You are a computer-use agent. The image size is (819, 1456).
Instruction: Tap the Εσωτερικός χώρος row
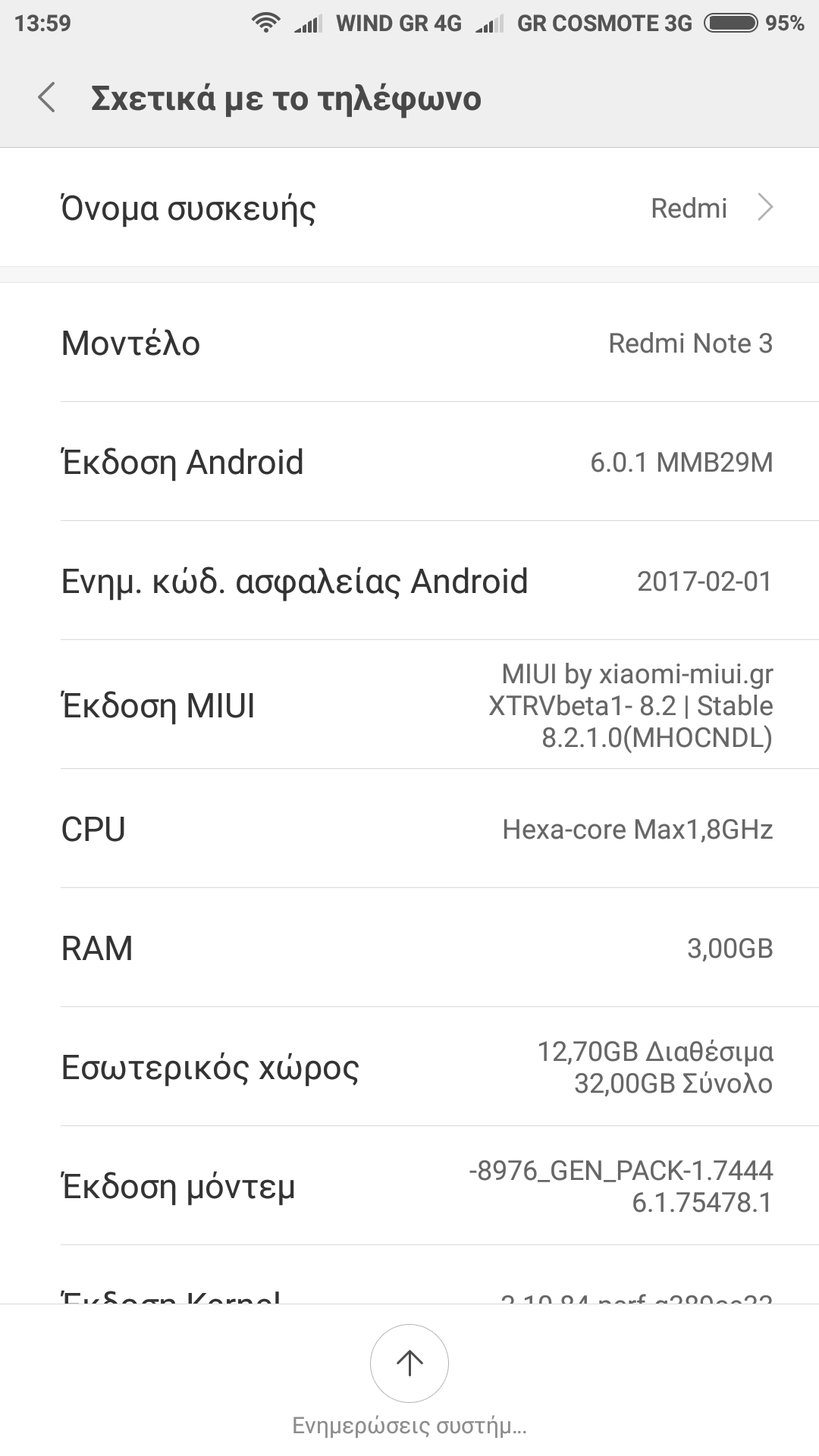click(409, 1067)
